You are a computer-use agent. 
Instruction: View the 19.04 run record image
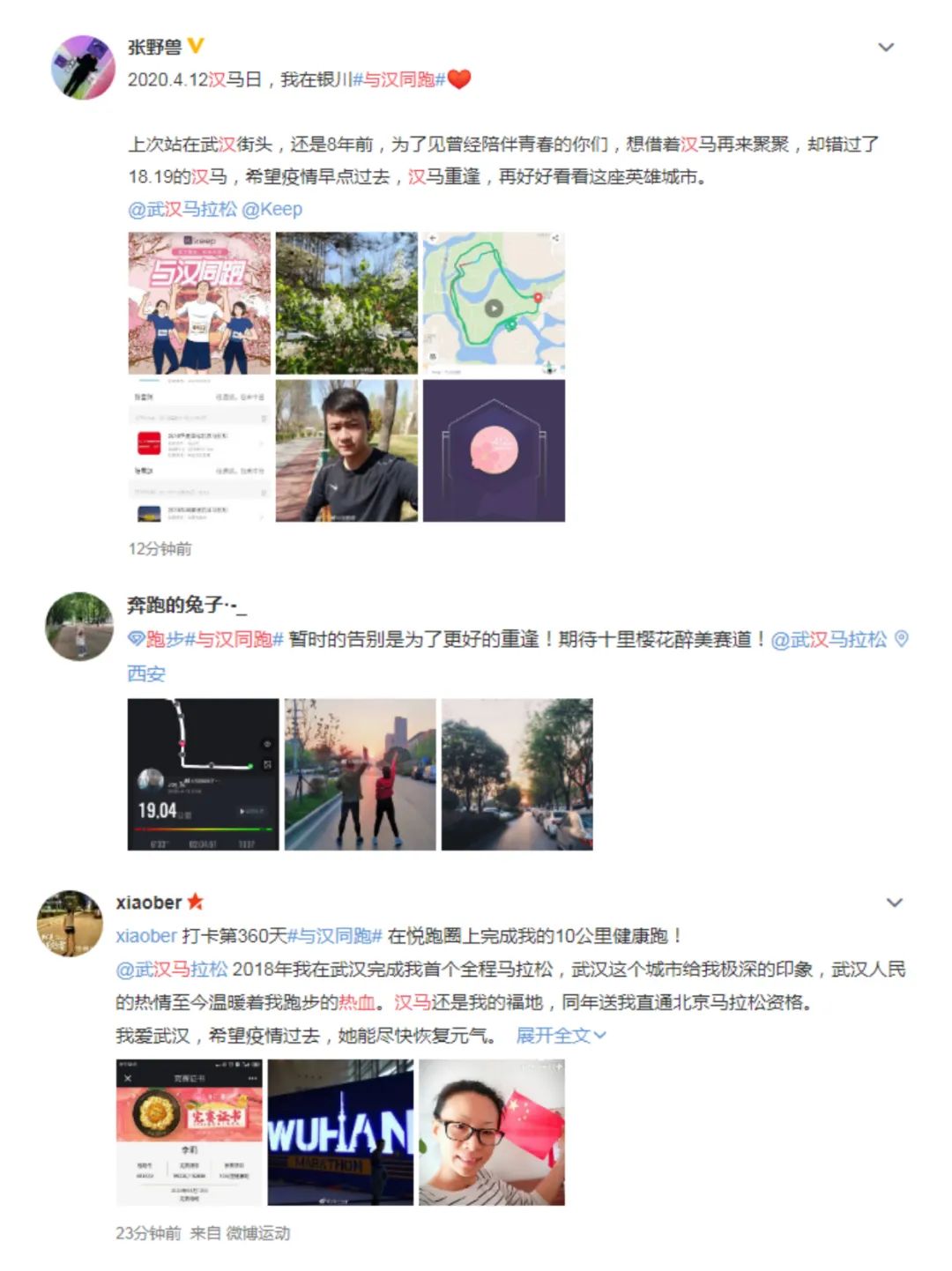[203, 774]
